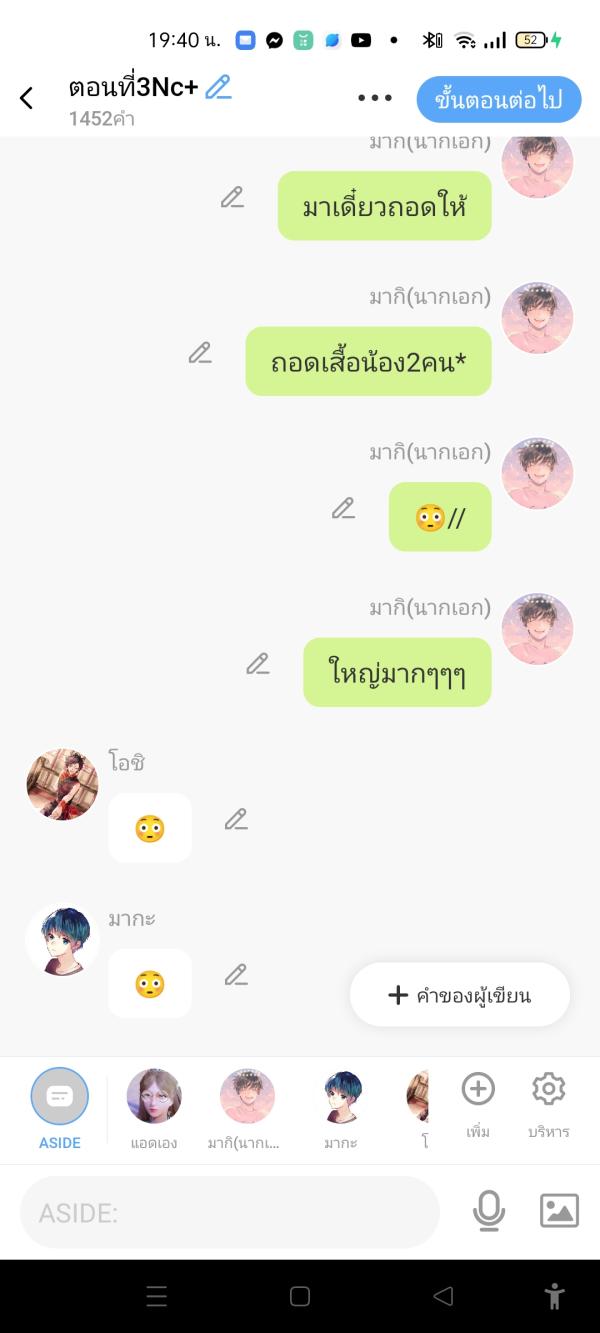The image size is (600, 1333).
Task: Edit โอชิ's emoji message
Action: [236, 820]
